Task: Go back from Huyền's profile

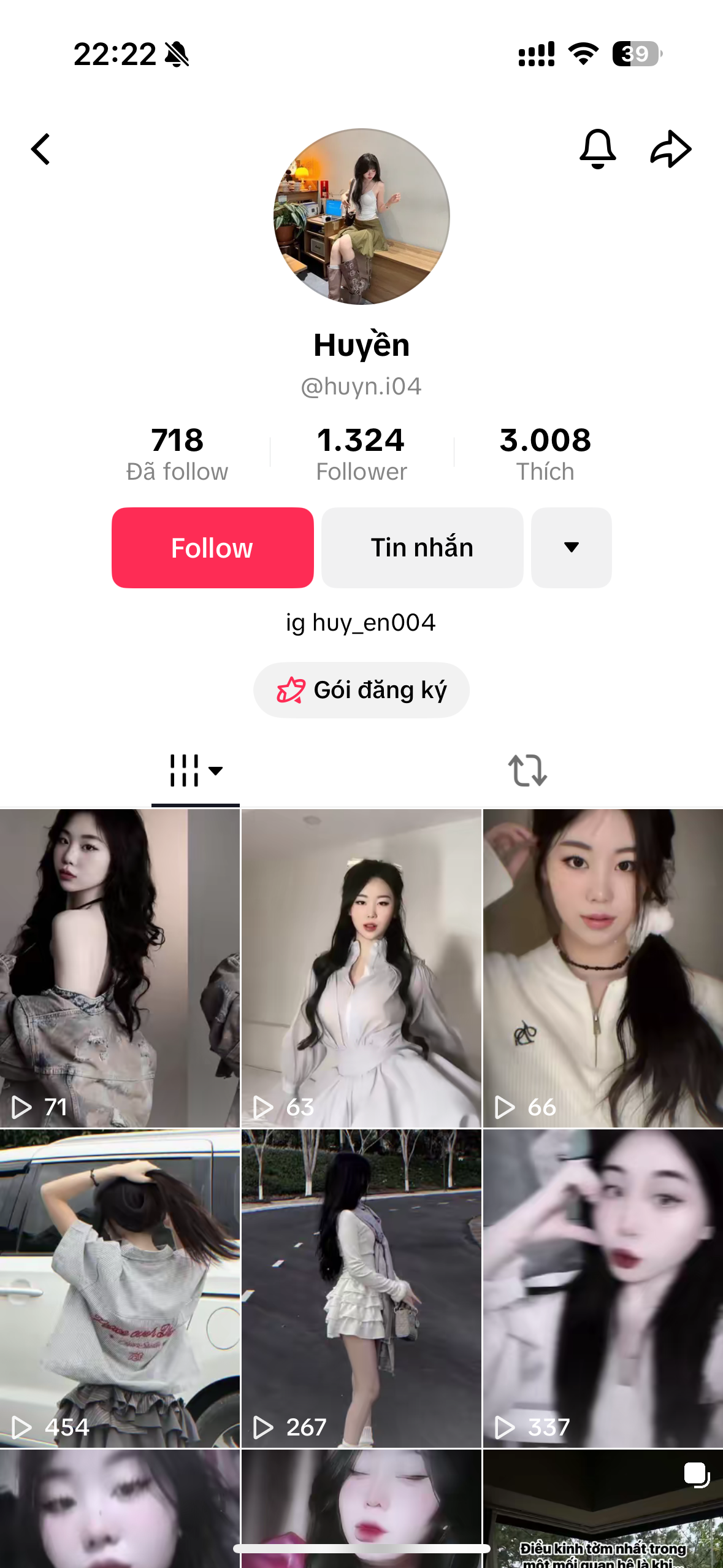Action: coord(41,149)
